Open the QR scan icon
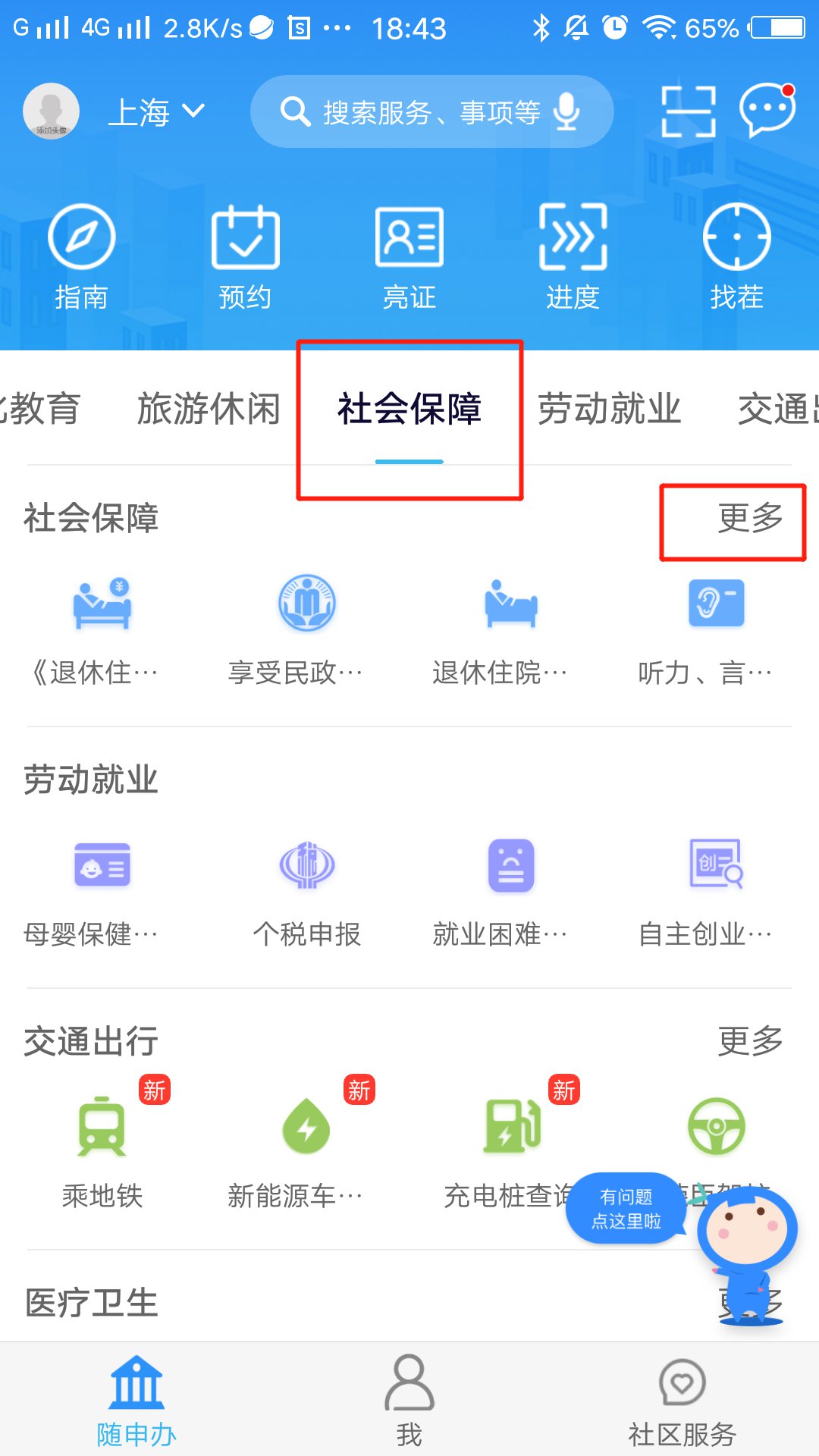Image resolution: width=819 pixels, height=1456 pixels. [688, 111]
